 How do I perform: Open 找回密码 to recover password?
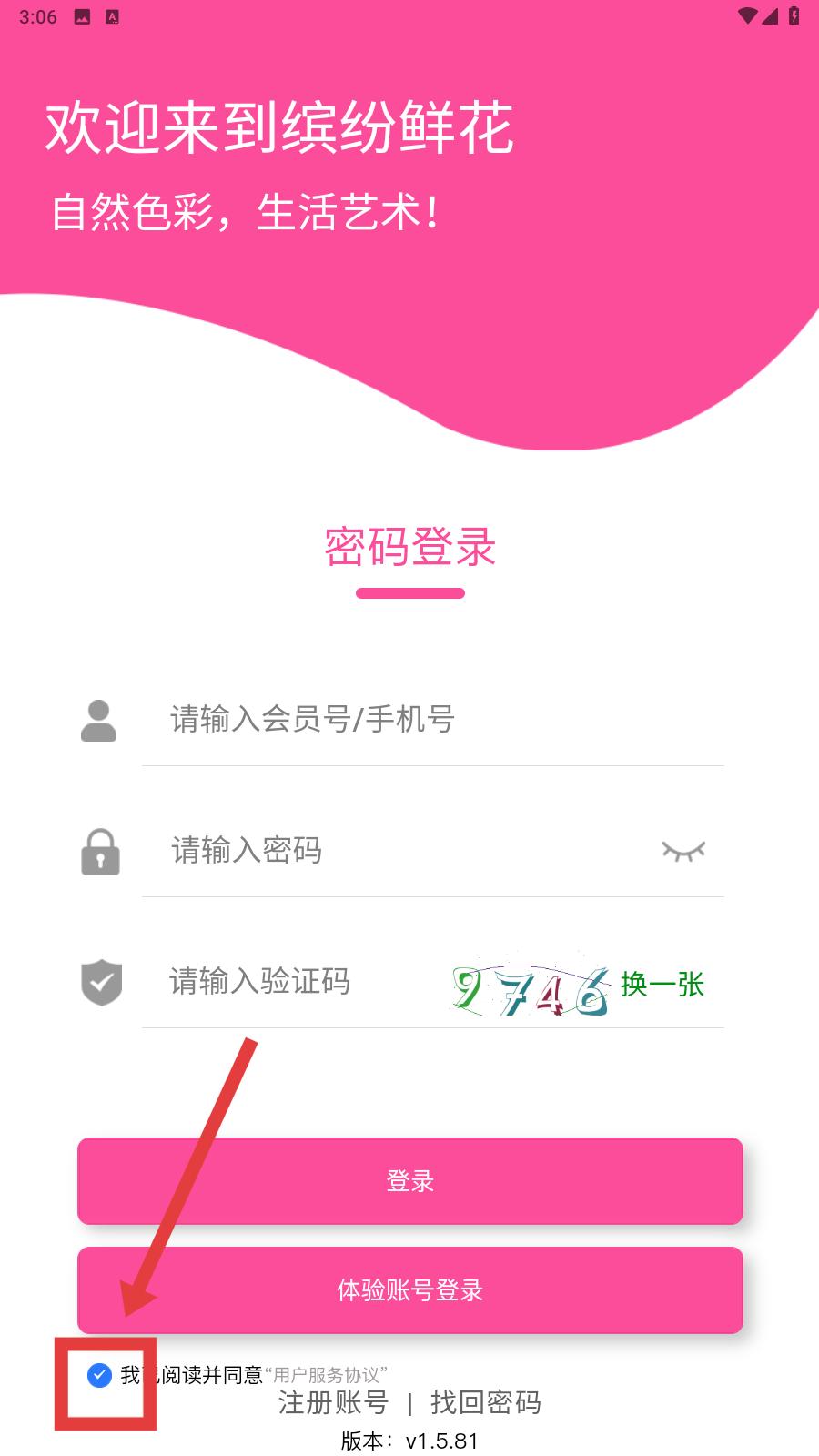pos(485,1403)
